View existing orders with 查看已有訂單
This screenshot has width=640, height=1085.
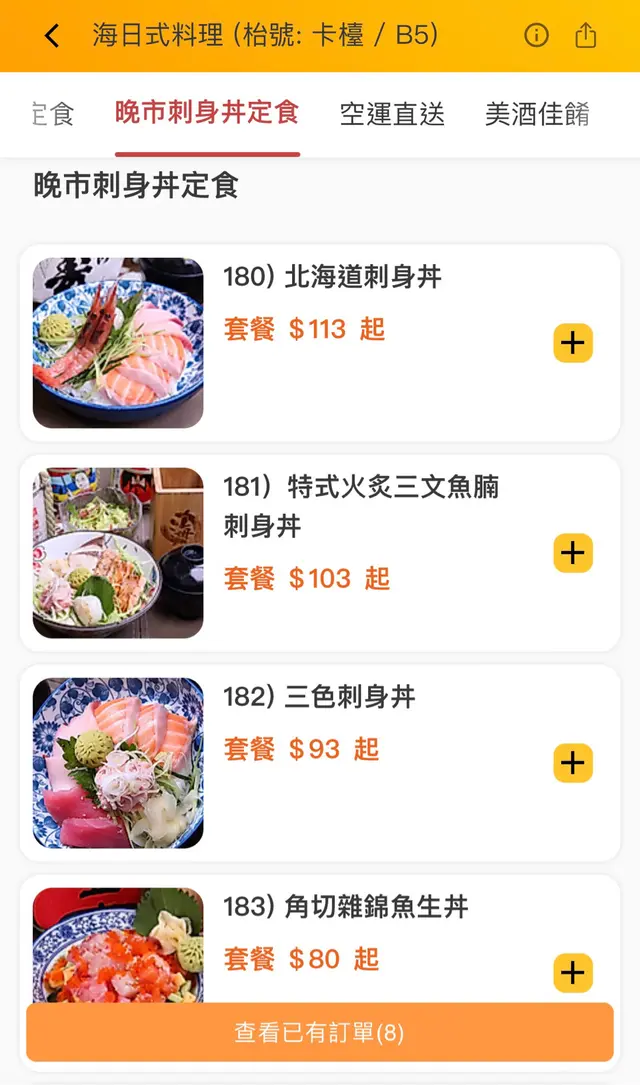coord(320,1032)
